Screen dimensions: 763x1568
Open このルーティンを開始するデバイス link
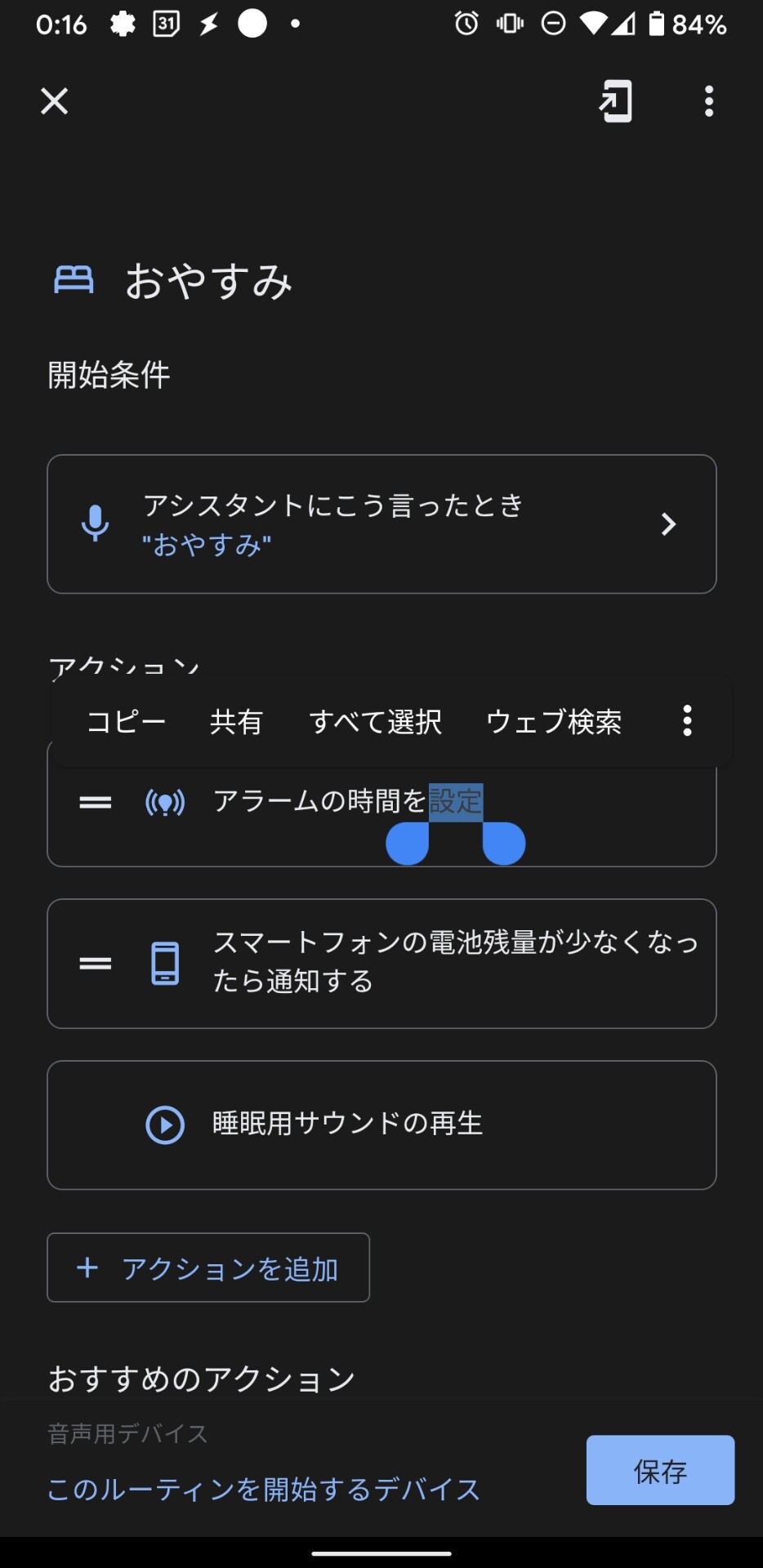point(263,1490)
